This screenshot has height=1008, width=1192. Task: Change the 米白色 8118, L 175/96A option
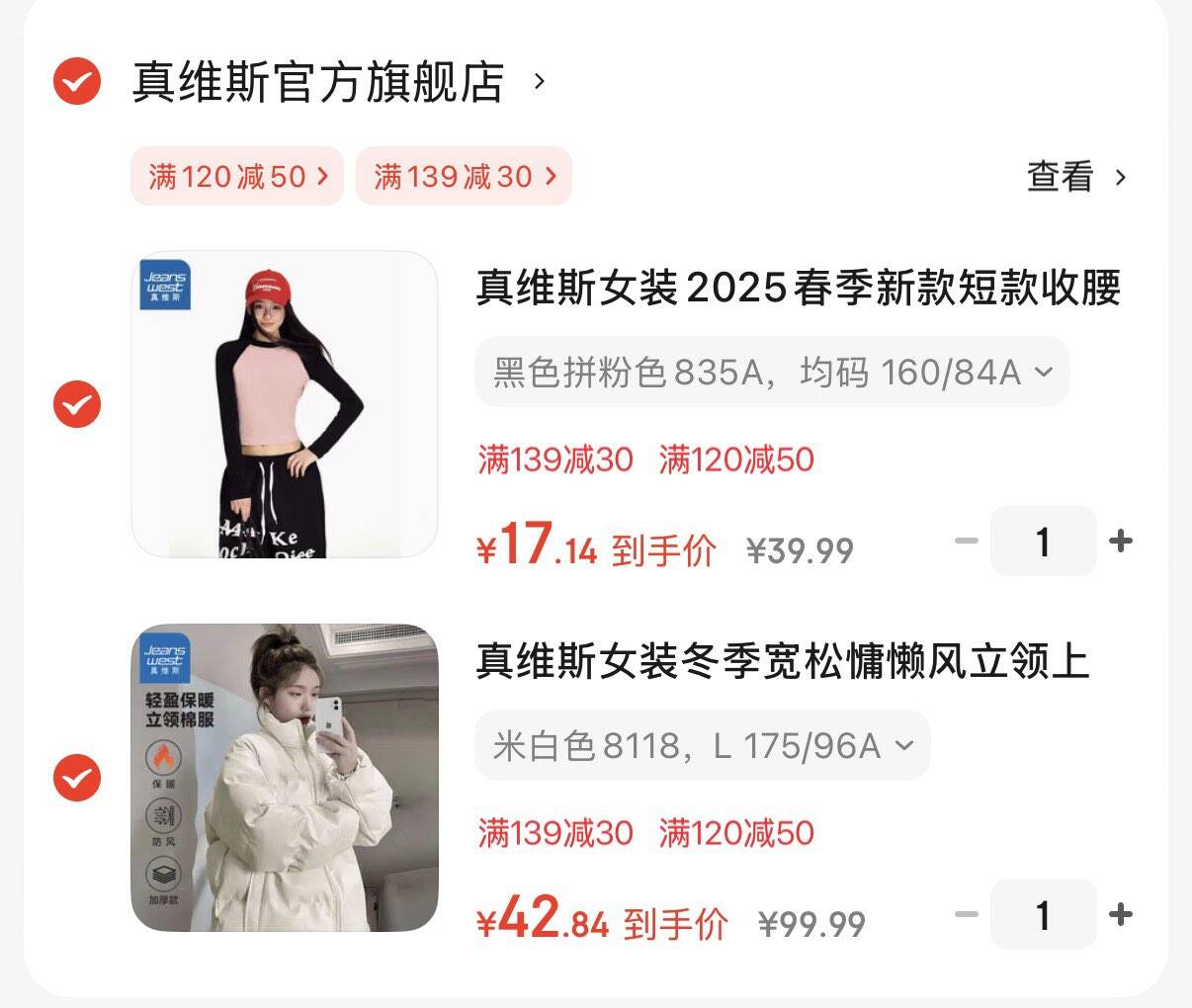[x=702, y=746]
